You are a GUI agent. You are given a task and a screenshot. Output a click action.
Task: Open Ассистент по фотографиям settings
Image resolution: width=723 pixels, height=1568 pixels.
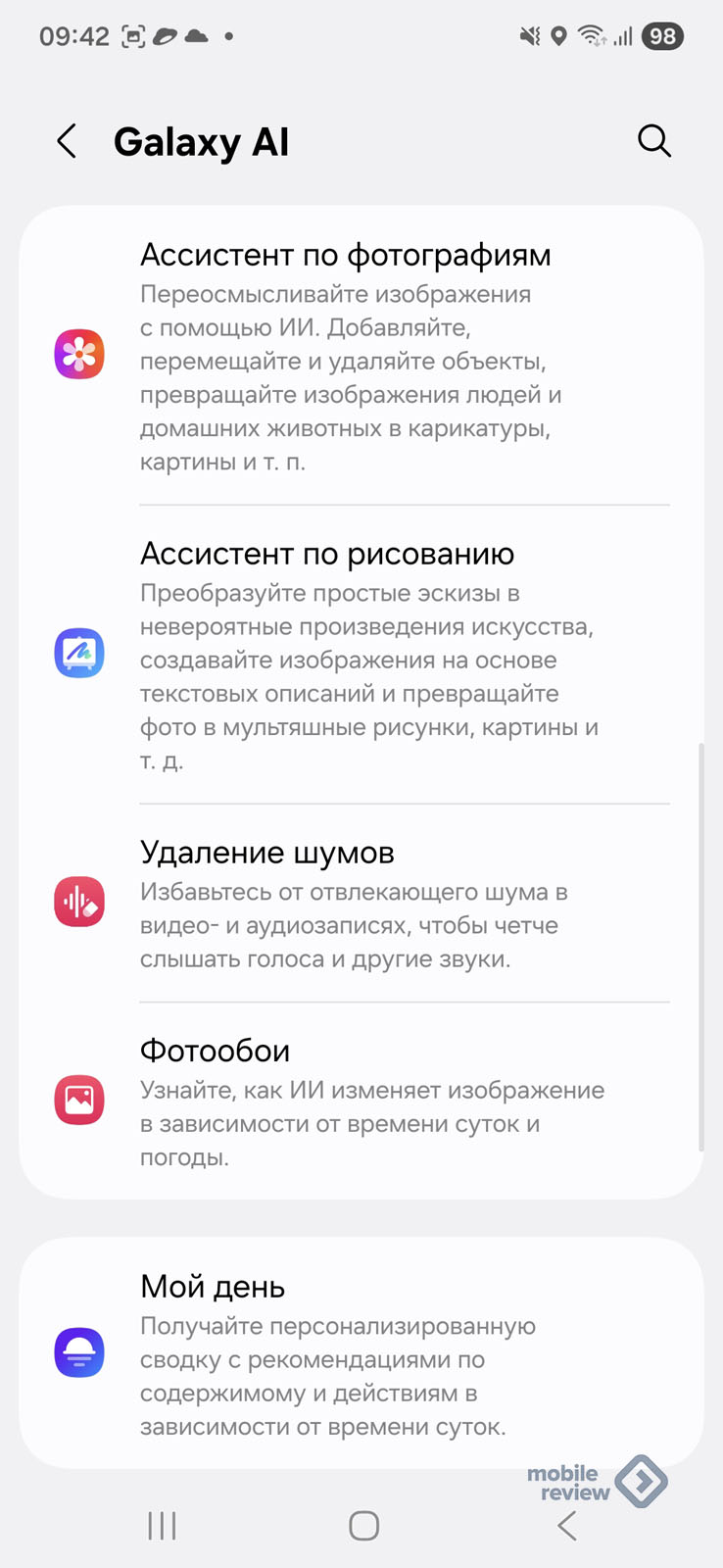361,356
